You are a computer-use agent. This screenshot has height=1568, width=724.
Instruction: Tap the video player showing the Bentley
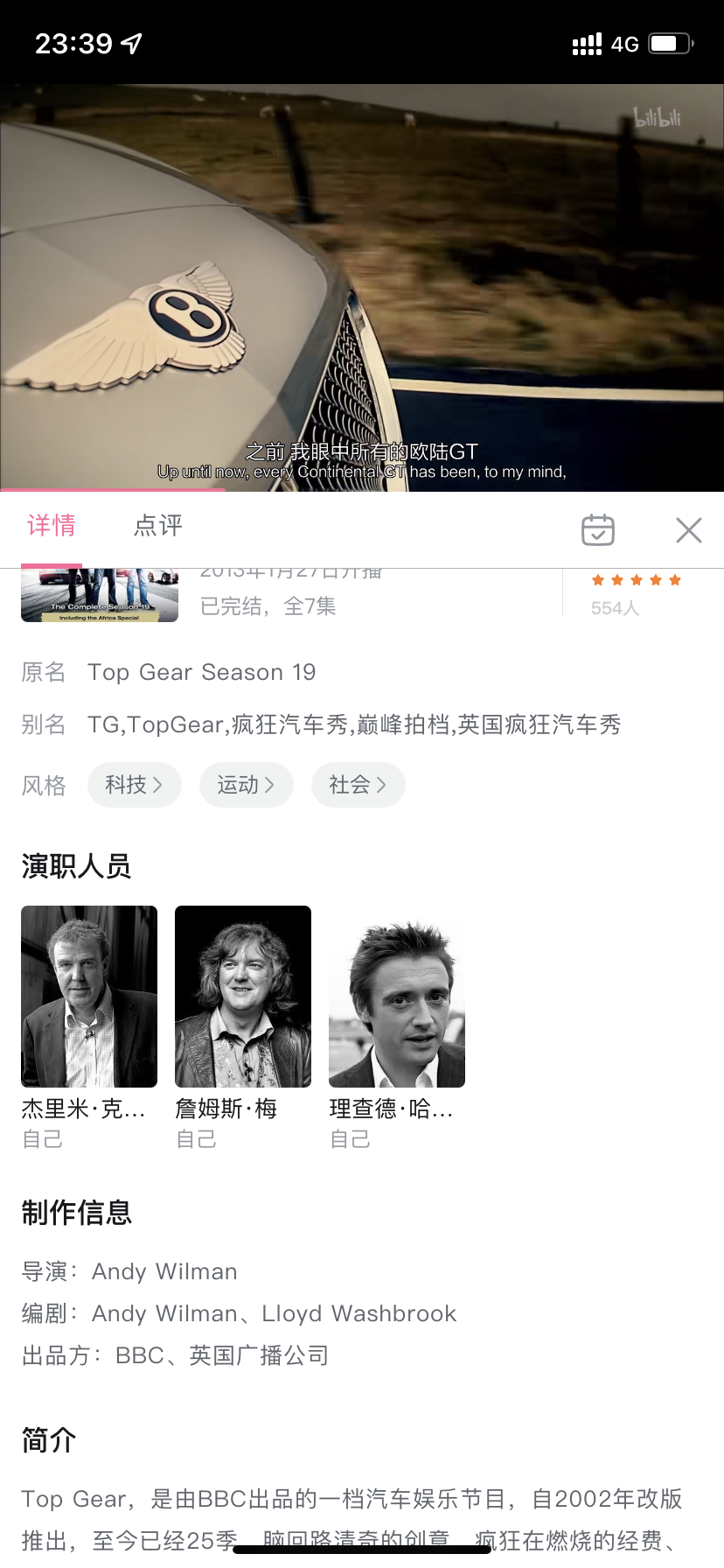click(362, 287)
